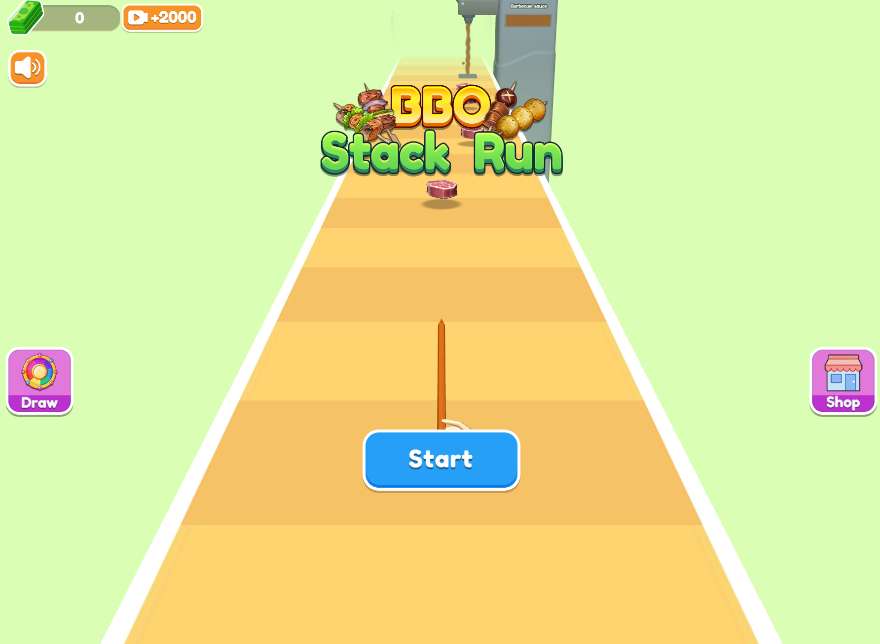
Task: Open the Draw prize wheel
Action: [40, 381]
